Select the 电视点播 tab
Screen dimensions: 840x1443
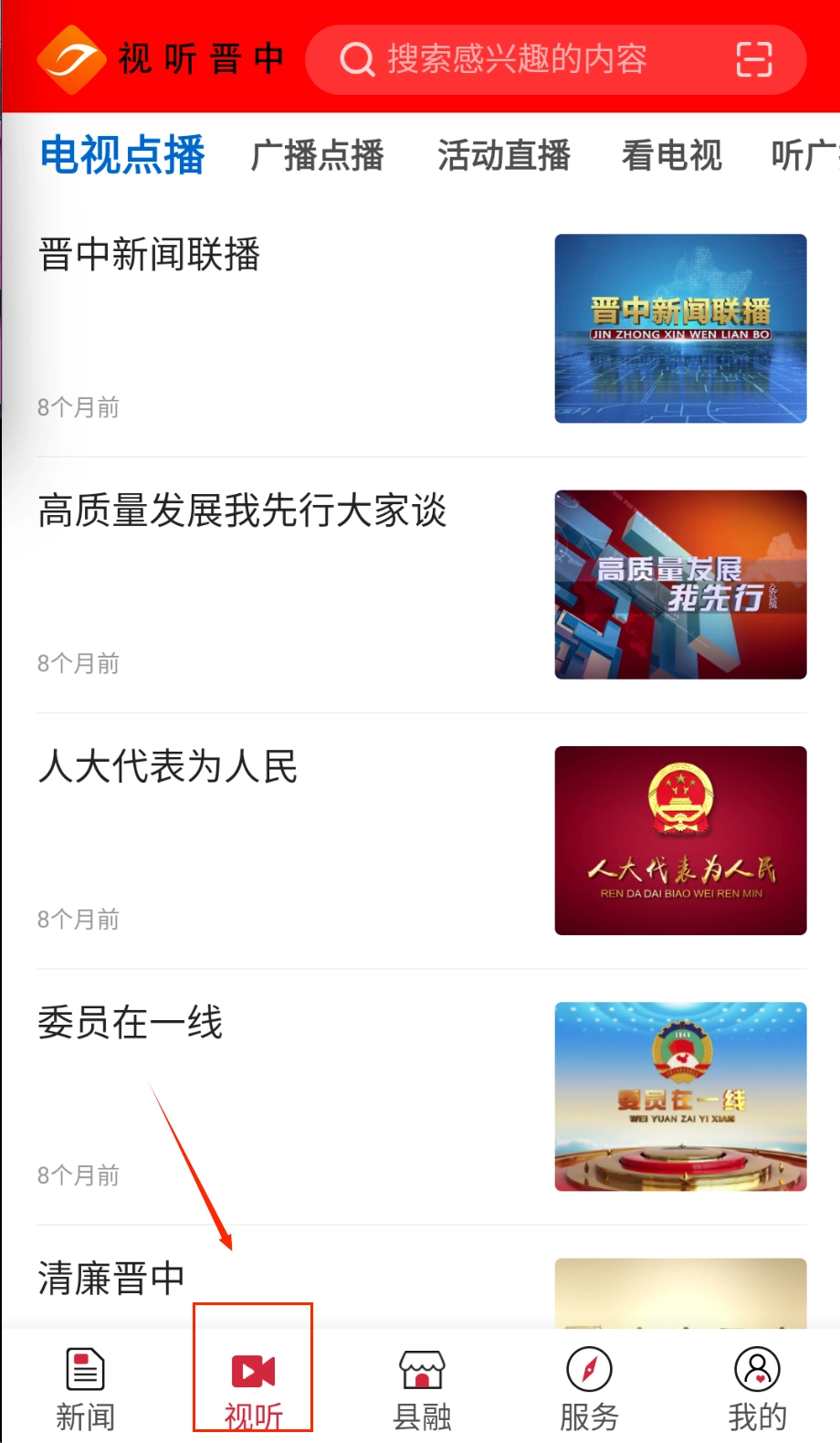(122, 155)
